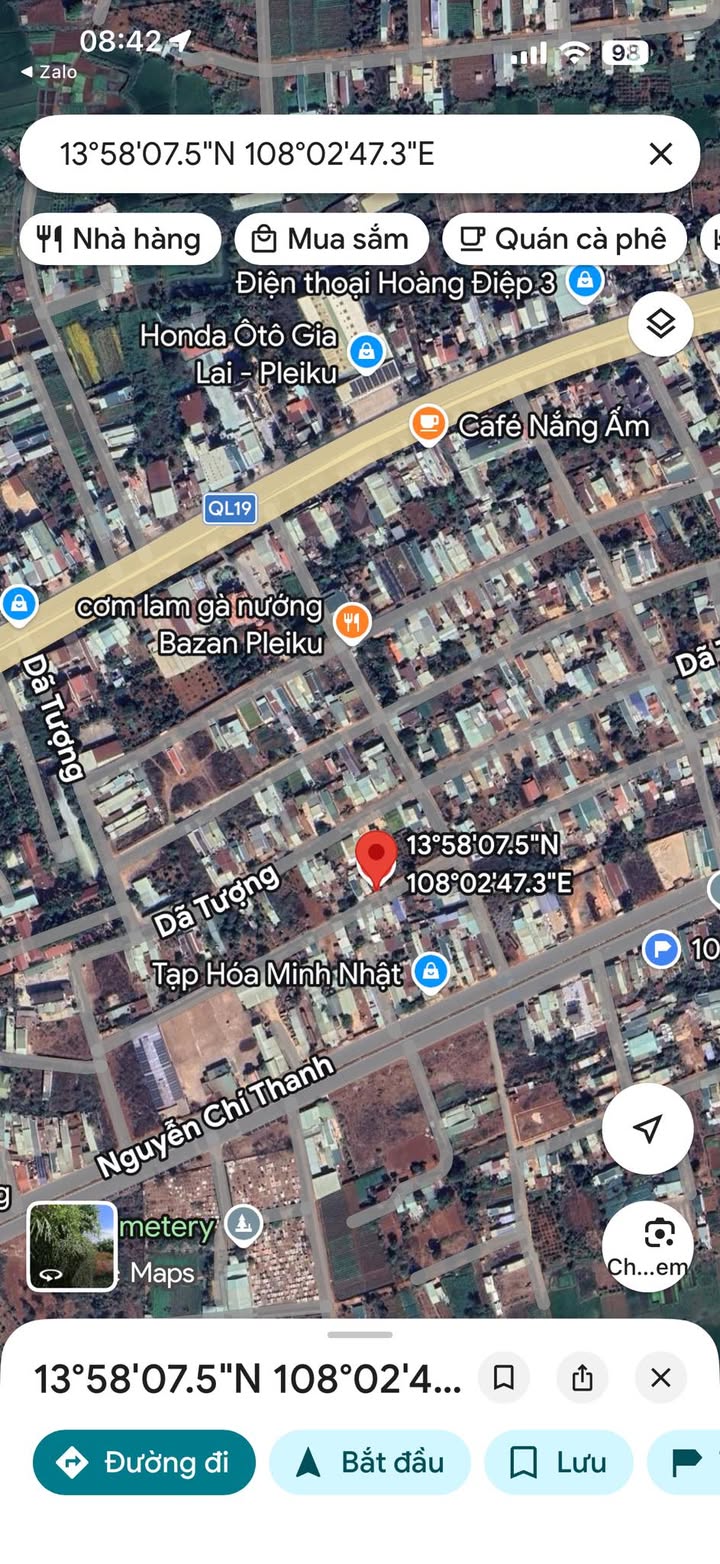Open the map layers selector
Viewport: 720px width, 1564px height.
(660, 323)
